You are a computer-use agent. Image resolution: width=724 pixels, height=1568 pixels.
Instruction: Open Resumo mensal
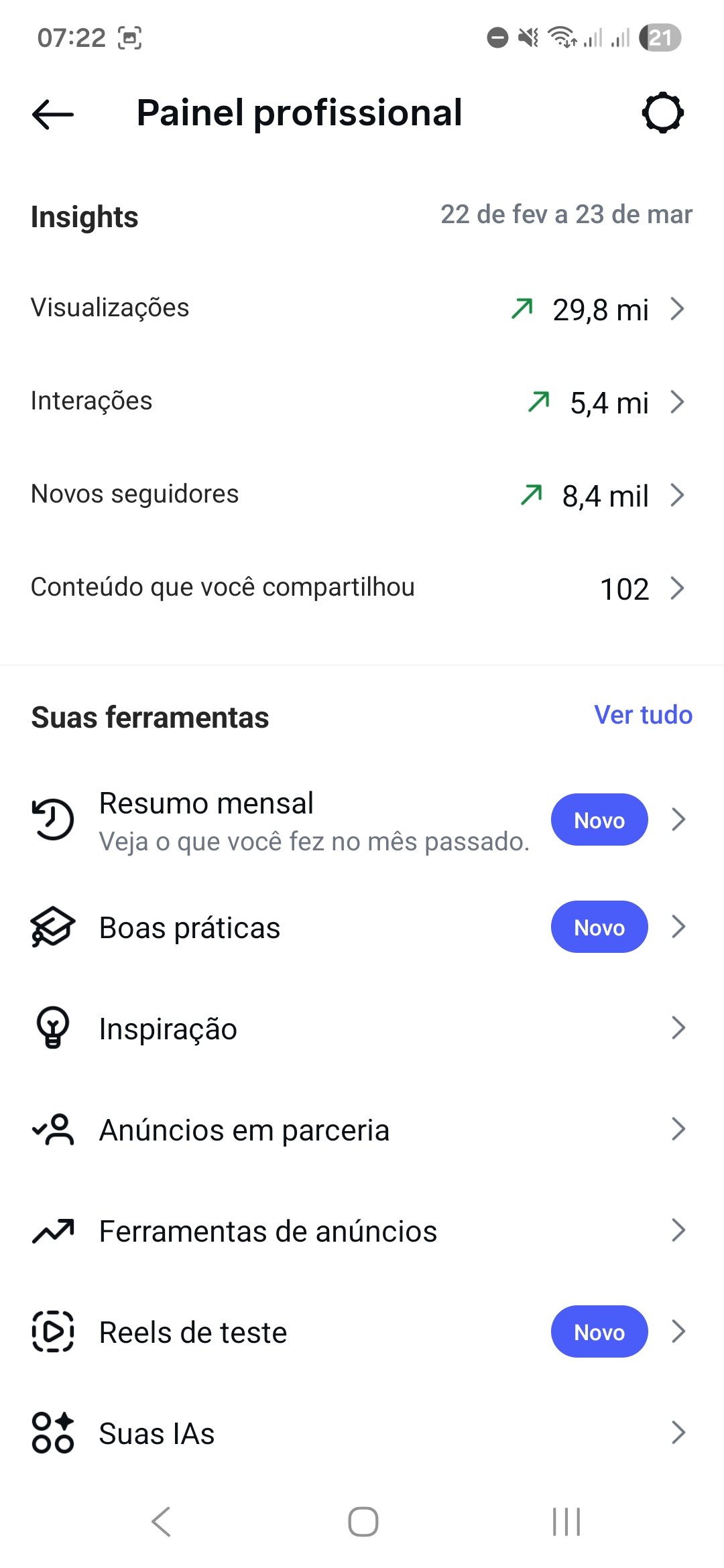click(362, 820)
